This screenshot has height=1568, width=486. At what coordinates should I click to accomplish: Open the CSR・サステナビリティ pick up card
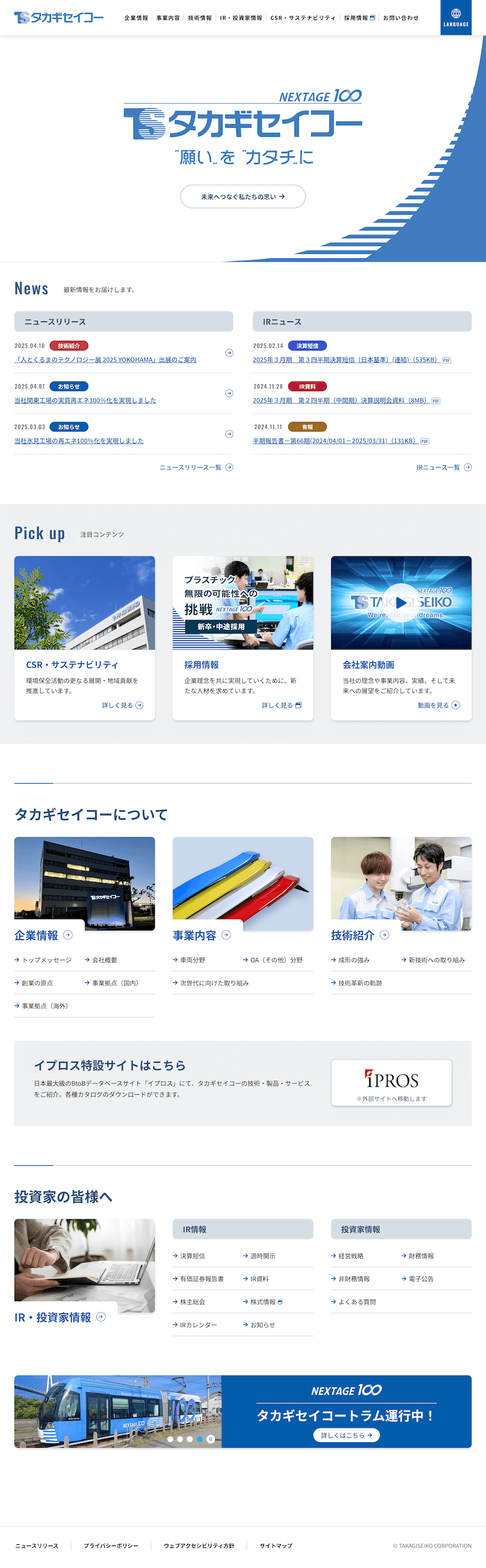coord(84,637)
